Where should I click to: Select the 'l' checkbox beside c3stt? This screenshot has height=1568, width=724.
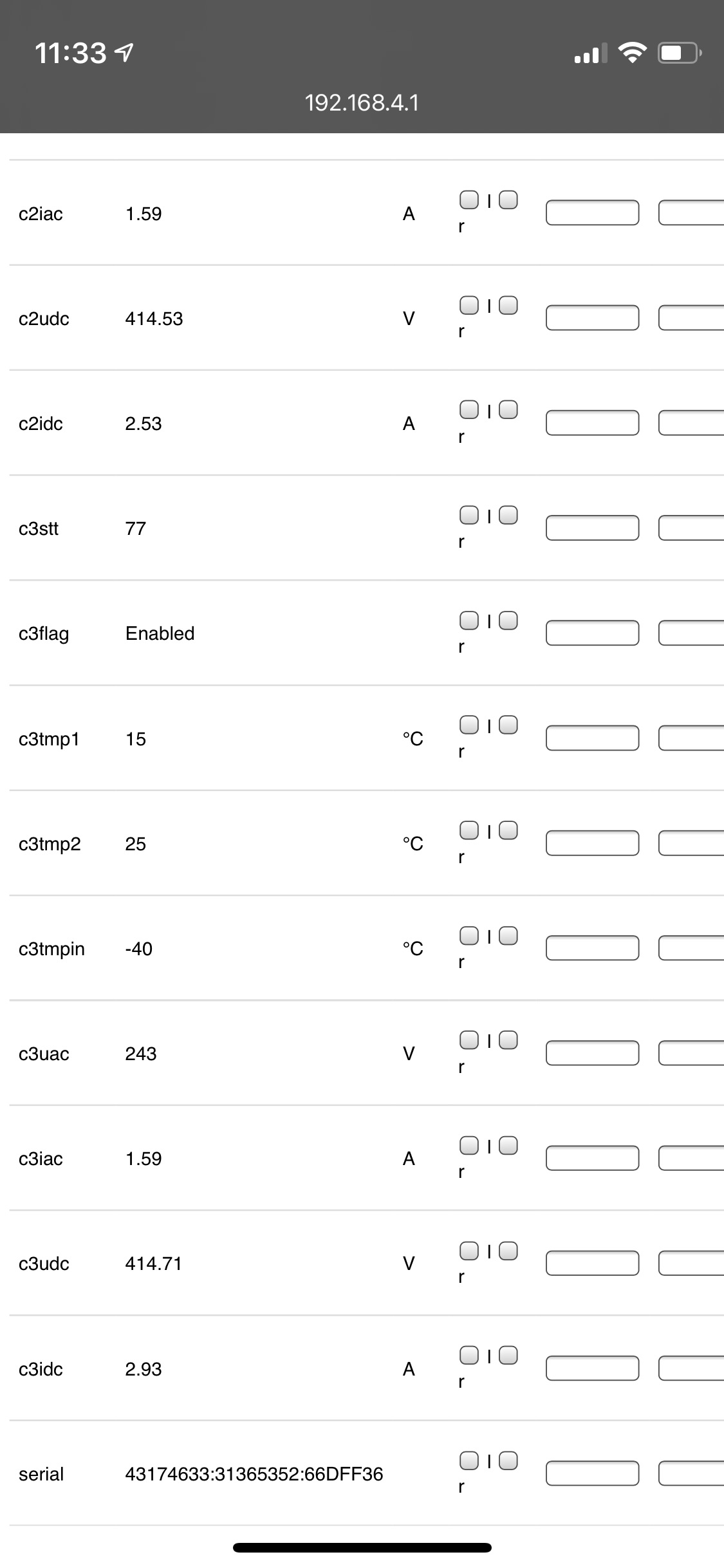[469, 515]
